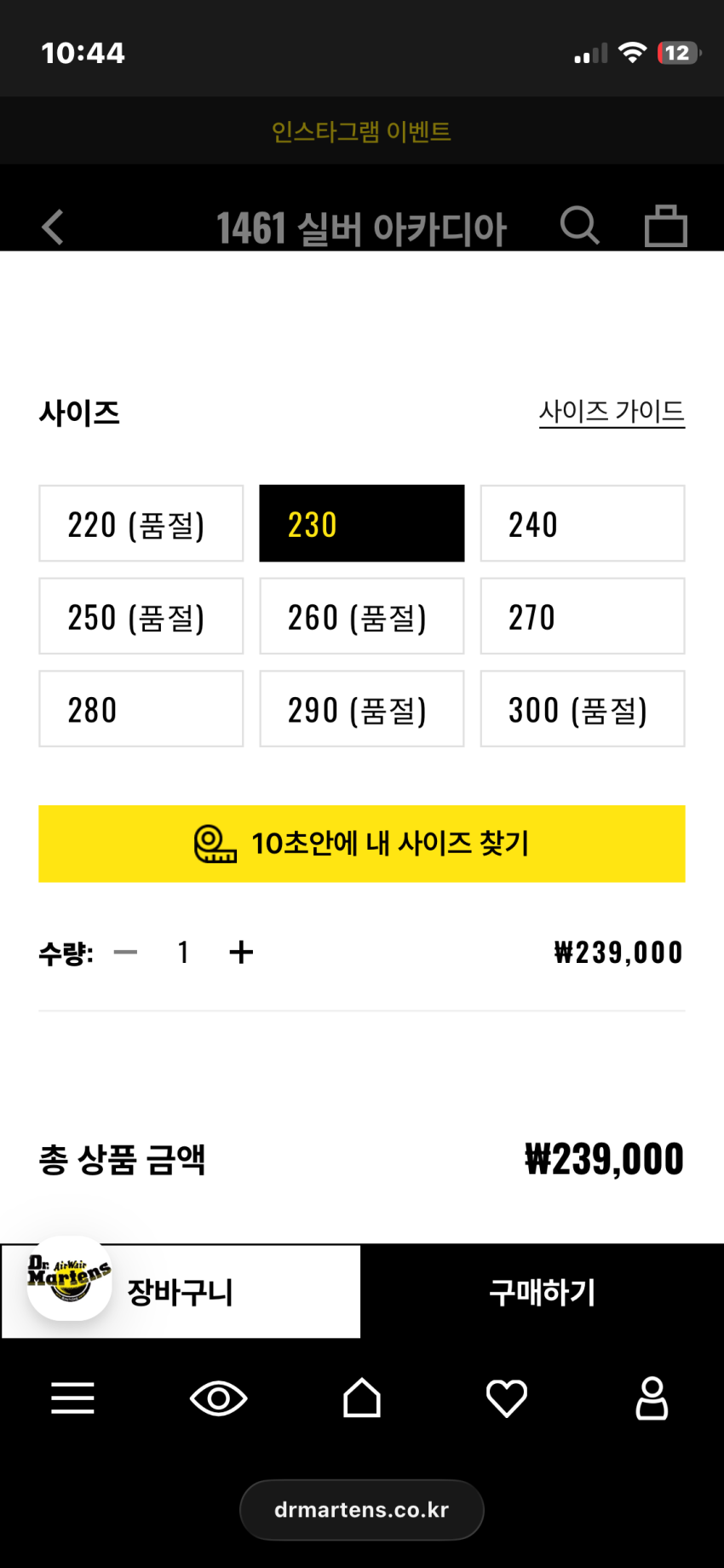Tap 구매하기 to buy now
This screenshot has height=1568, width=724.
pyautogui.click(x=543, y=1292)
